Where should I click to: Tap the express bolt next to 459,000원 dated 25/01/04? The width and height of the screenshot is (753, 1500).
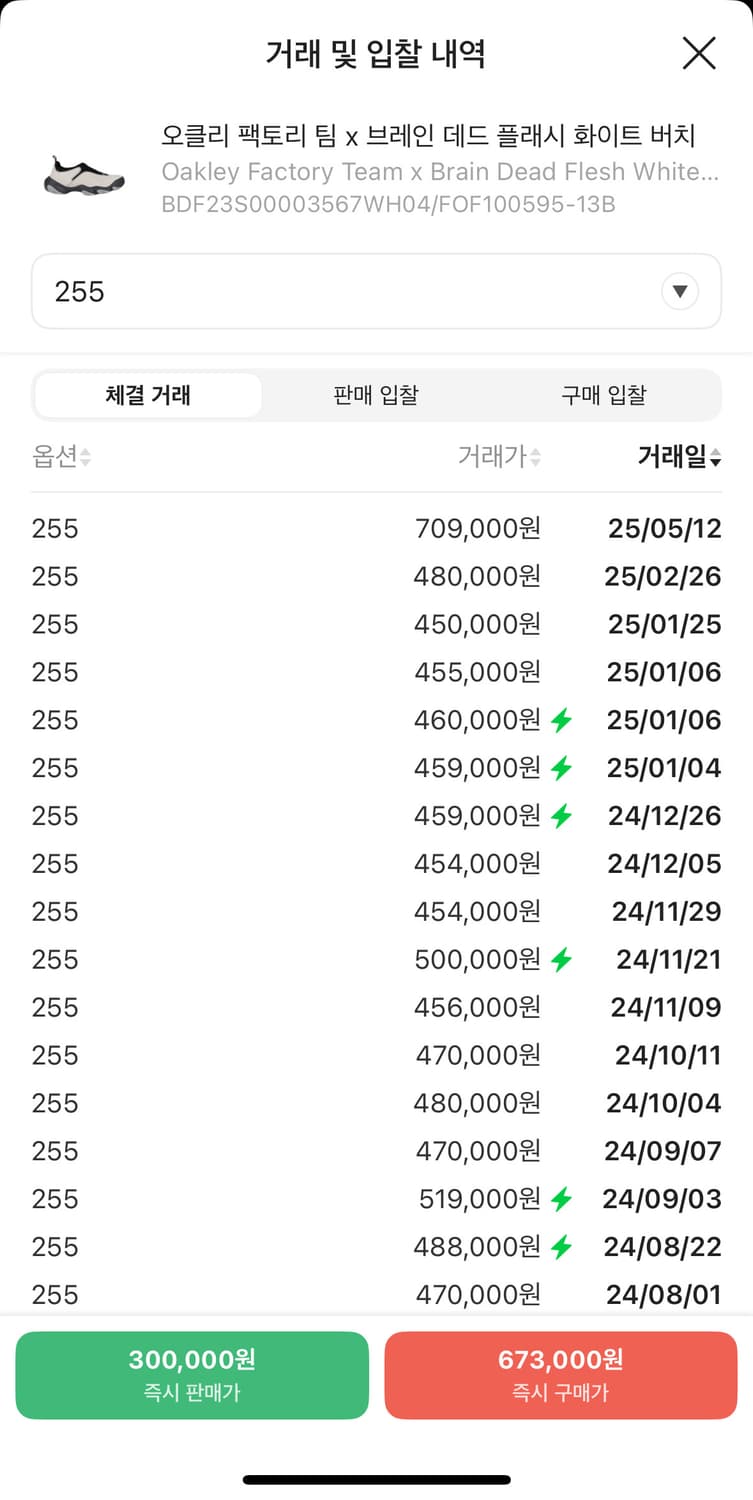559,767
